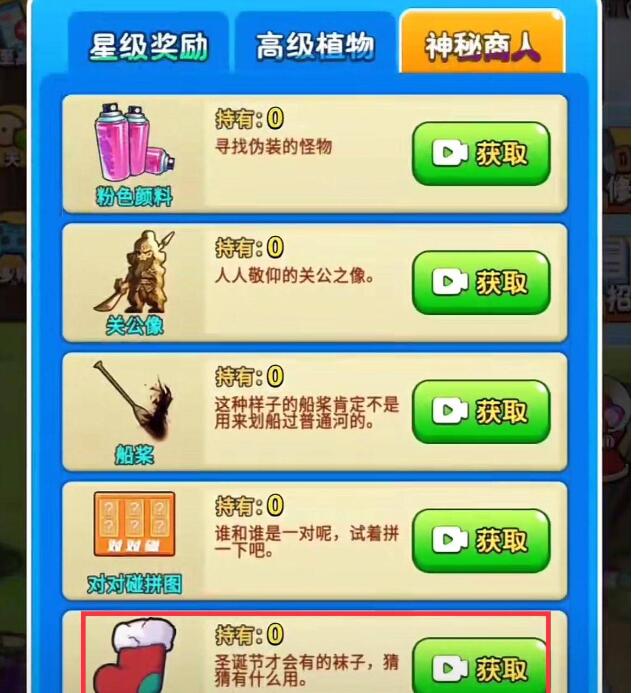Obtain 对对碰拼图 with the 获取 button
This screenshot has height=693, width=632.
pos(481,541)
